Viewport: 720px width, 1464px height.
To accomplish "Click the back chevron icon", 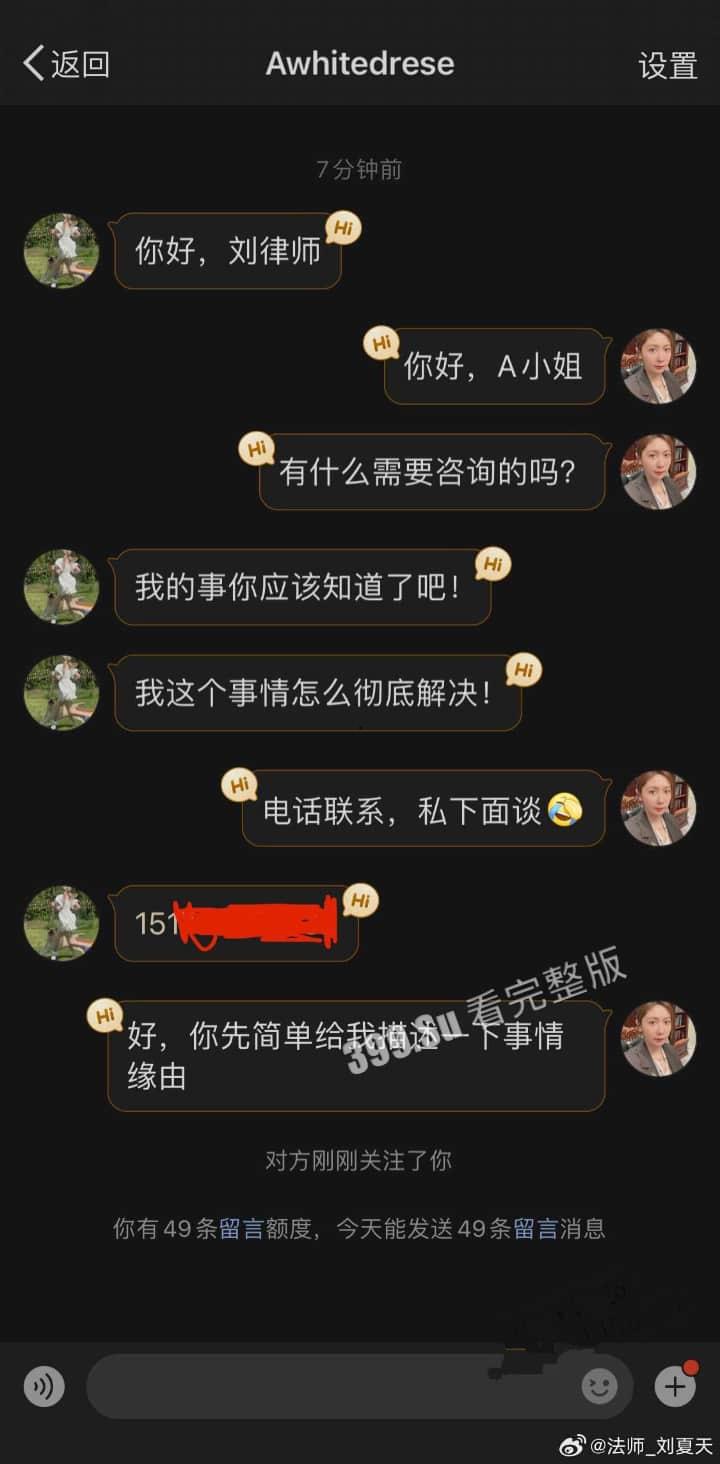I will (x=32, y=63).
